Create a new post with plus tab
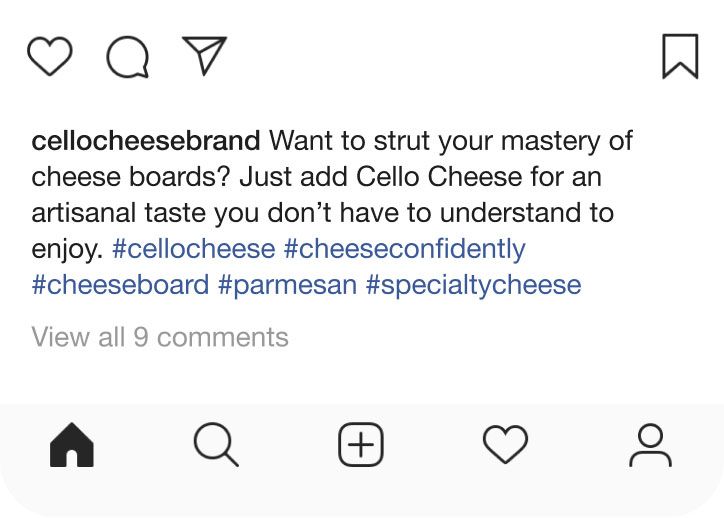This screenshot has width=724, height=518. pos(361,445)
